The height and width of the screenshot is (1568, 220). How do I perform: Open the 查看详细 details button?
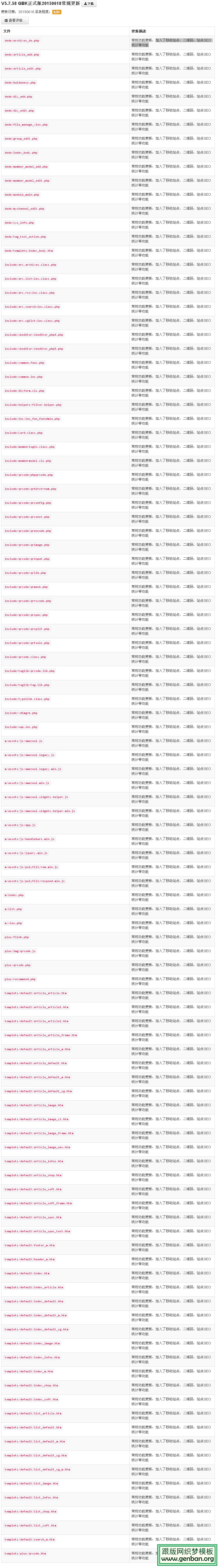point(14,20)
